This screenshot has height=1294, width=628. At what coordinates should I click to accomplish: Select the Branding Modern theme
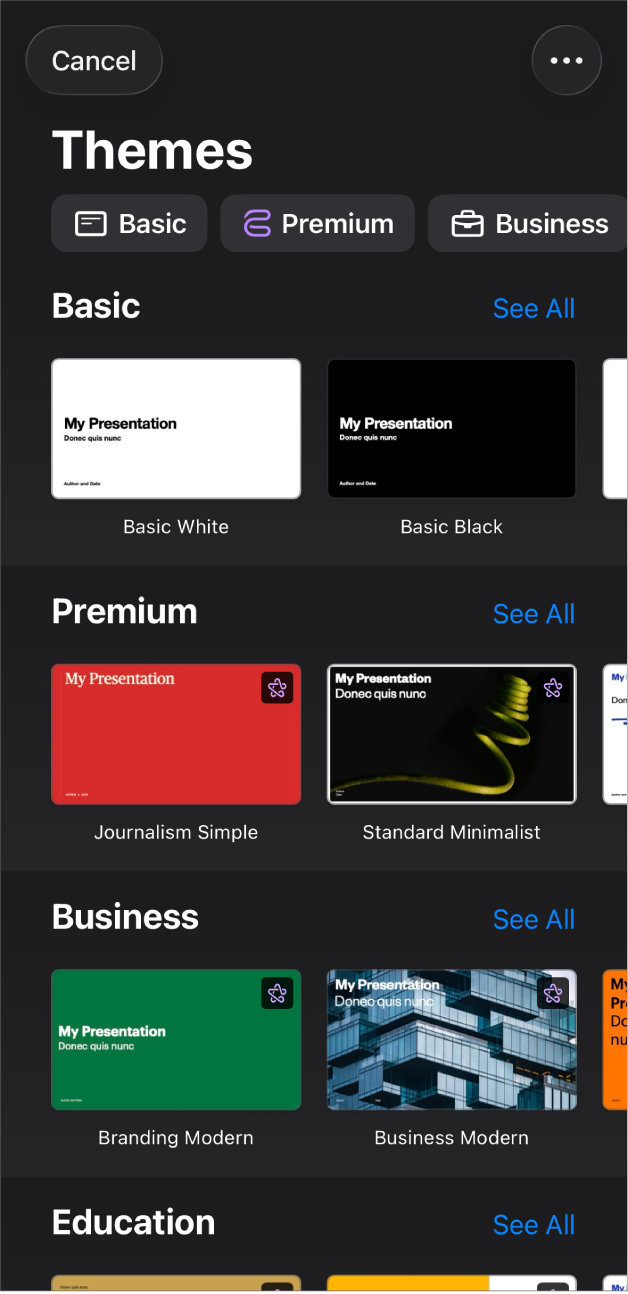tap(176, 1039)
